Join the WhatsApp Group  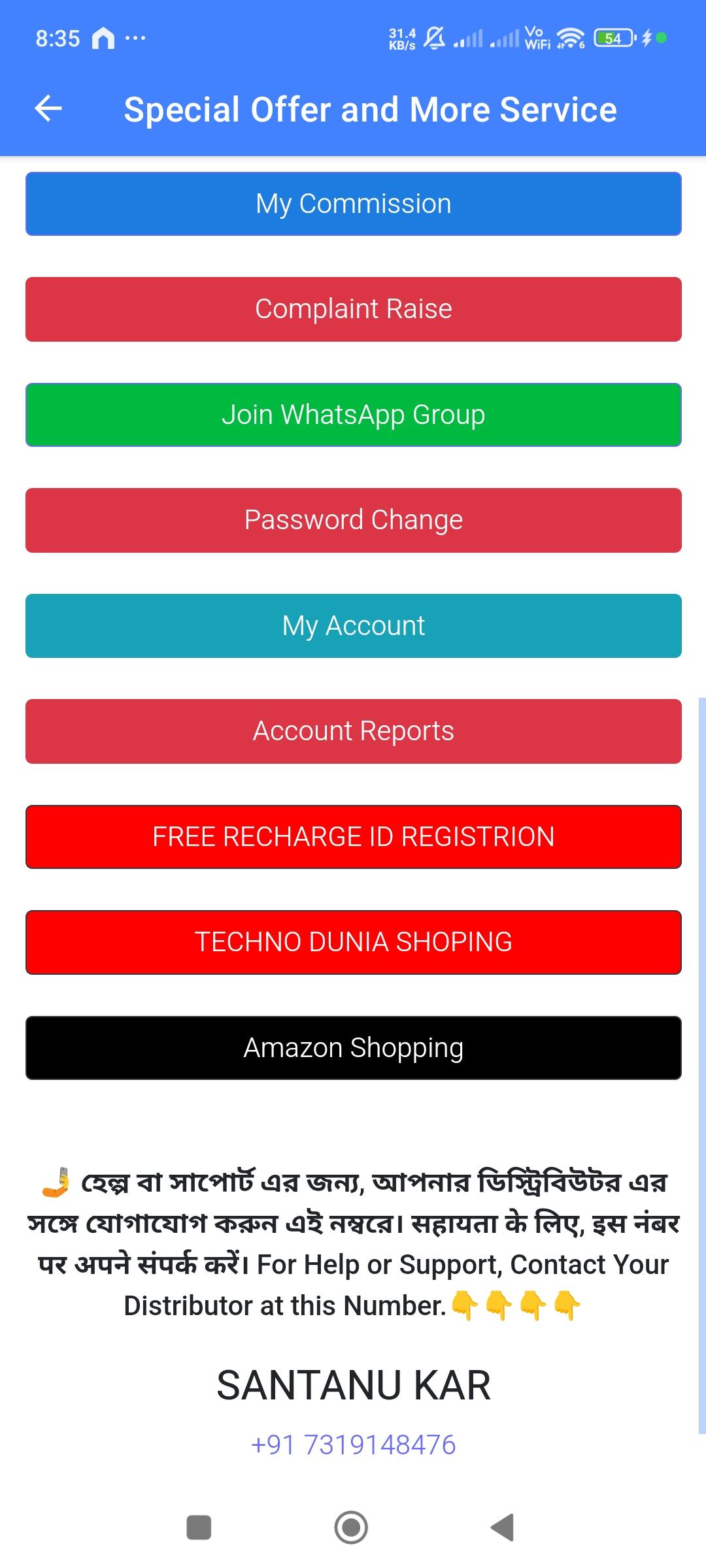pyautogui.click(x=354, y=415)
